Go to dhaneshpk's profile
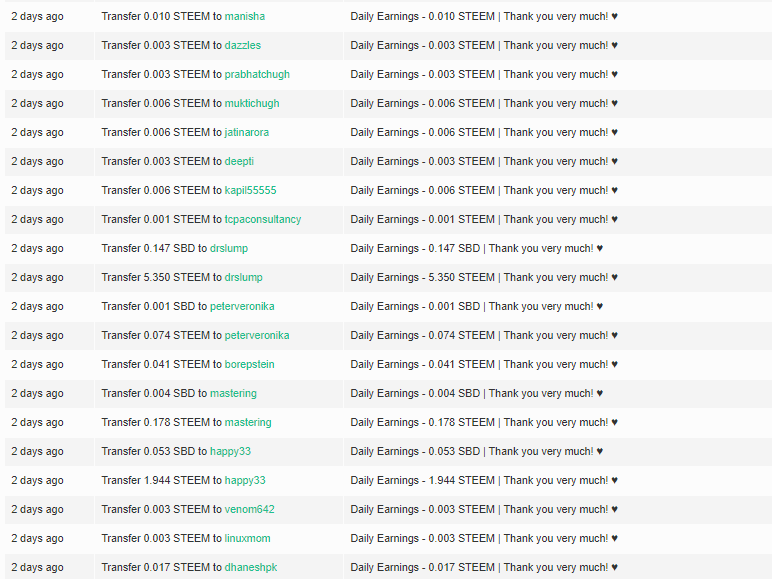772x579 pixels. (249, 568)
